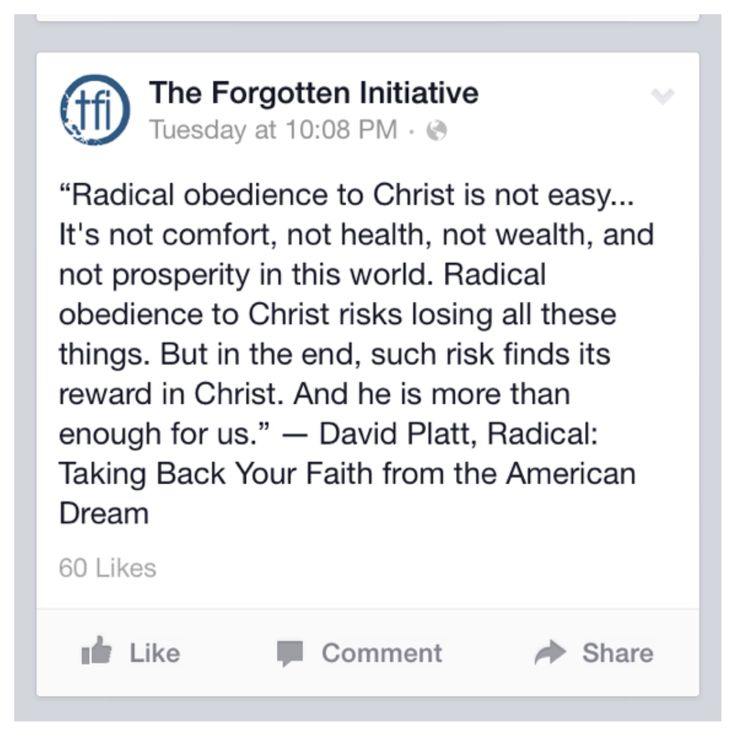
Task: Open the post options dropdown chevron
Action: pyautogui.click(x=662, y=97)
